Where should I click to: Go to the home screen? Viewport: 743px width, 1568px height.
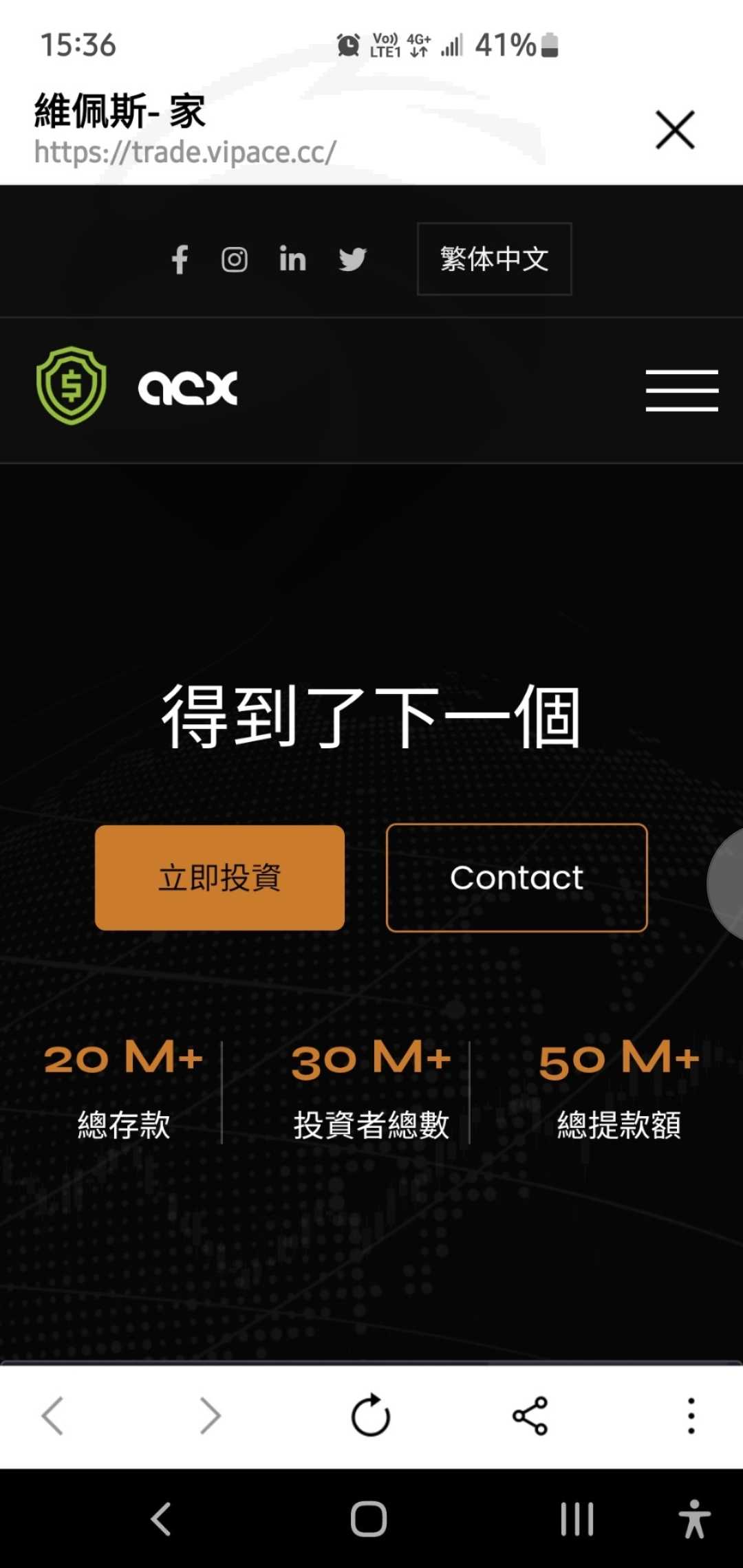click(x=369, y=1518)
